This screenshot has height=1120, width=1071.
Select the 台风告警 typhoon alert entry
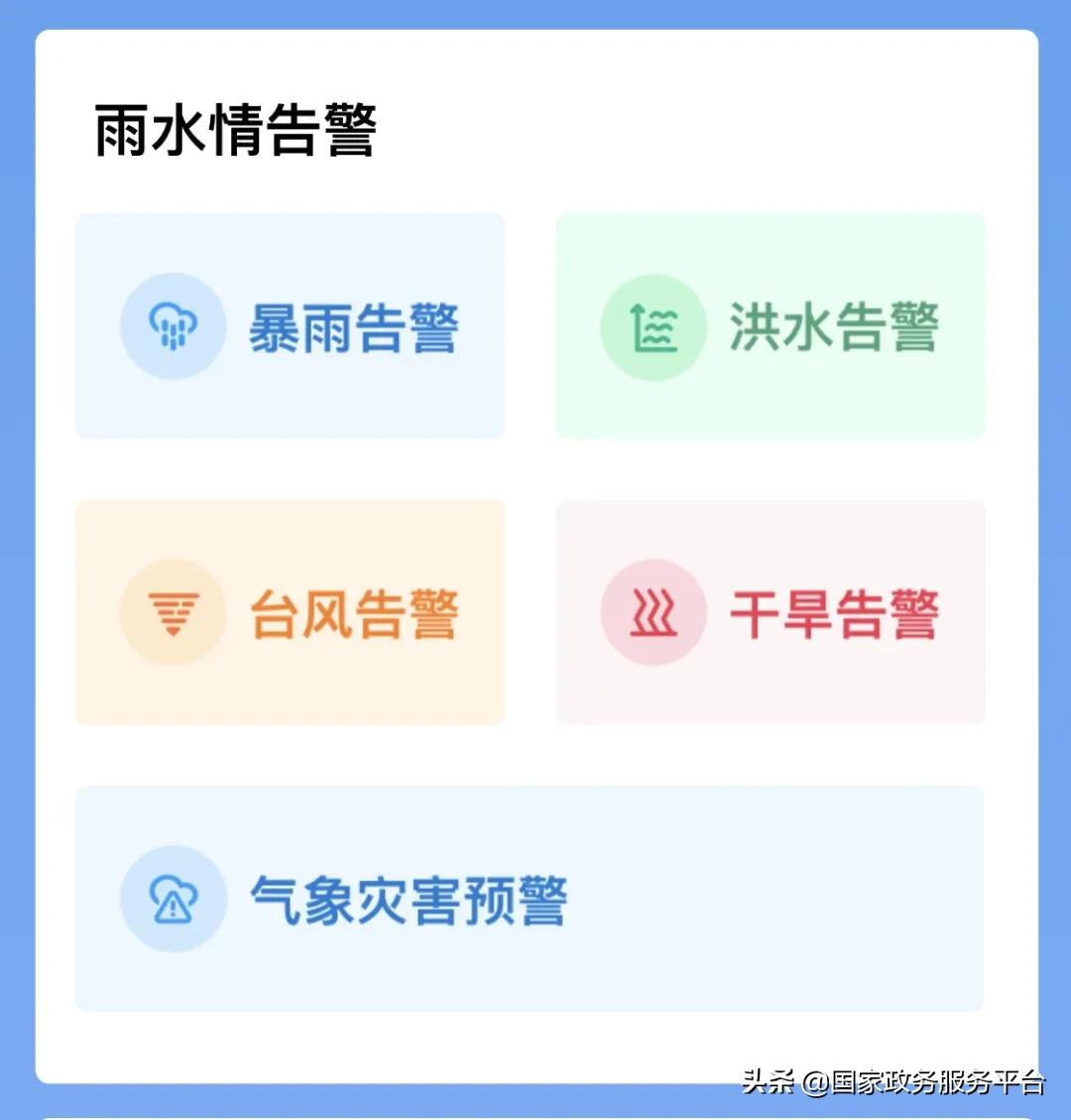tap(290, 612)
